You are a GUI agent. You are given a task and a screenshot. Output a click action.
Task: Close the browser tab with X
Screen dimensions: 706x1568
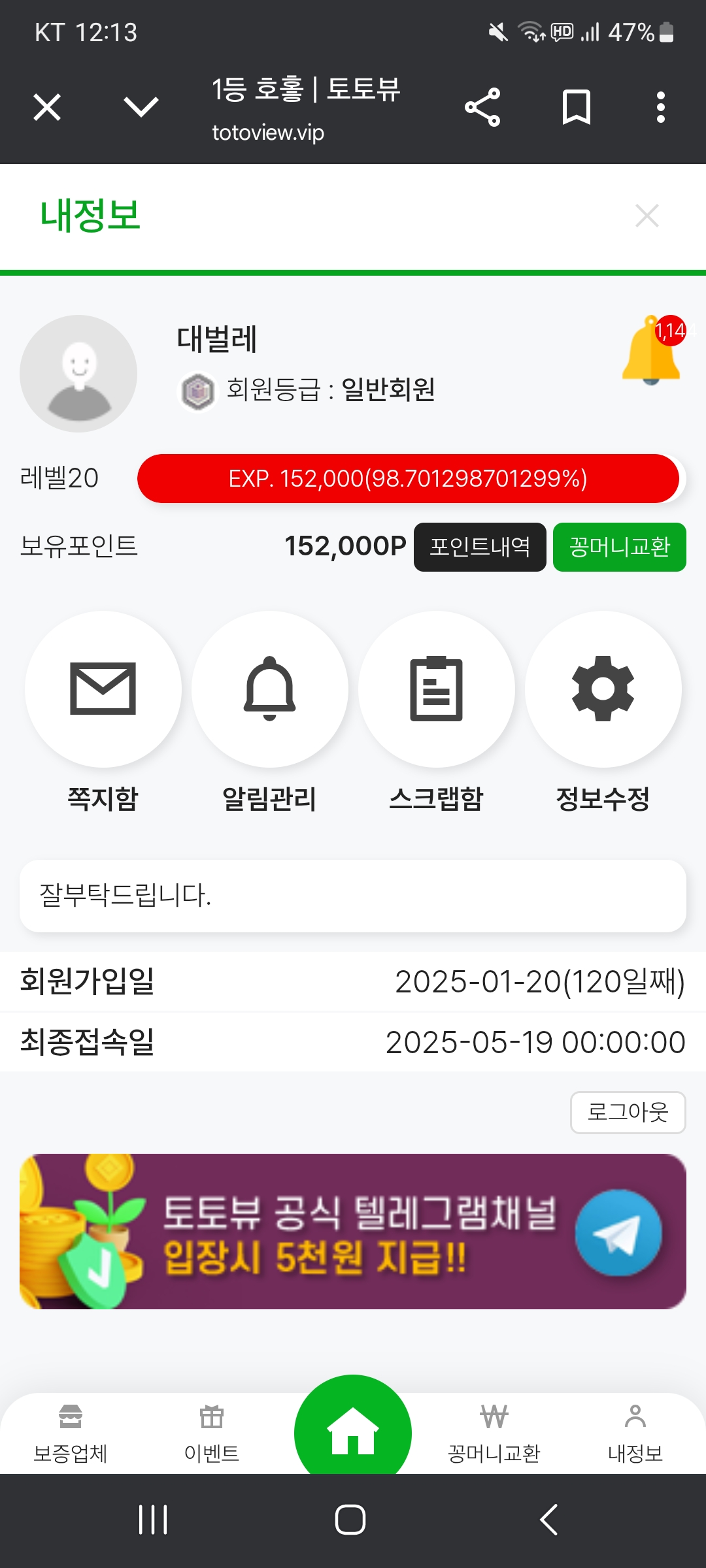(47, 107)
